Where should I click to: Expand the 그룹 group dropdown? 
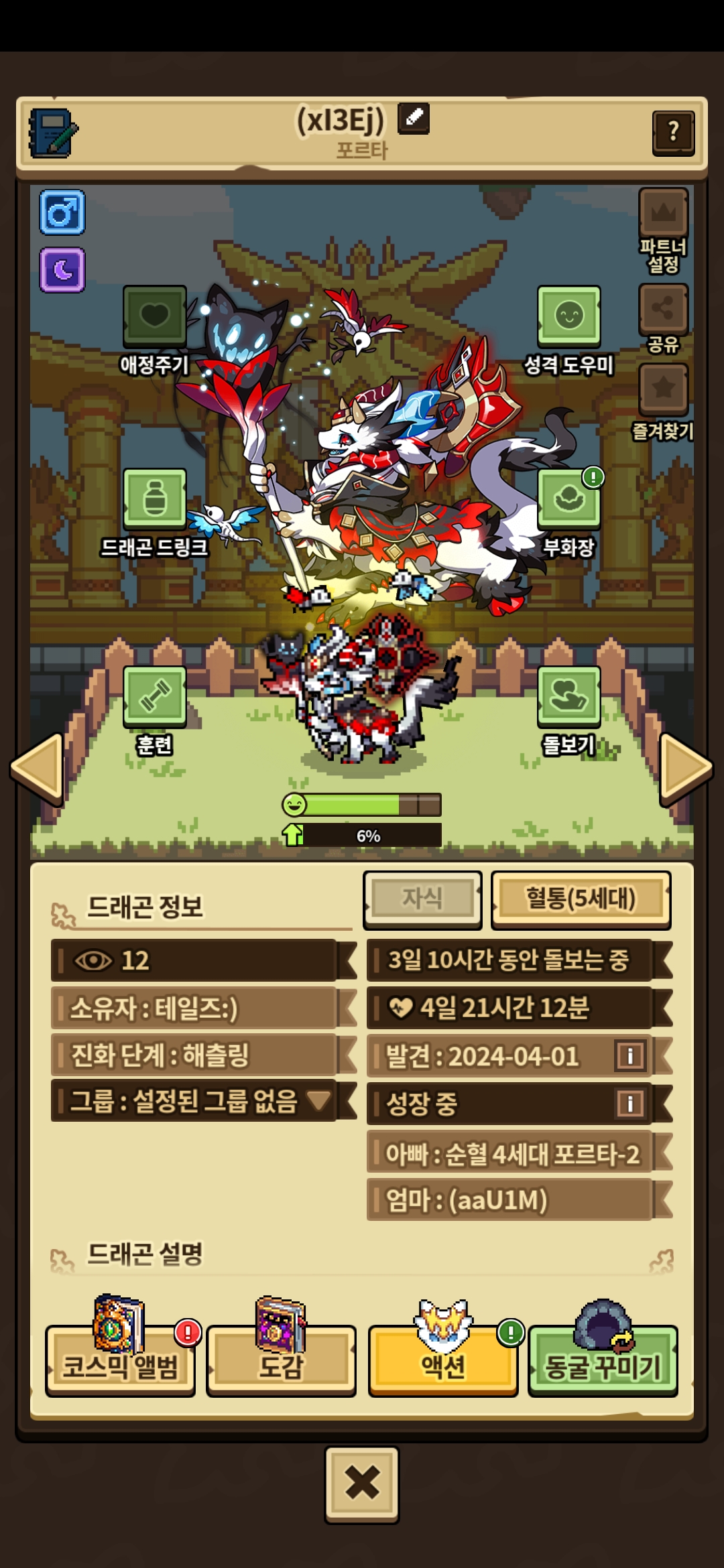pyautogui.click(x=194, y=1100)
